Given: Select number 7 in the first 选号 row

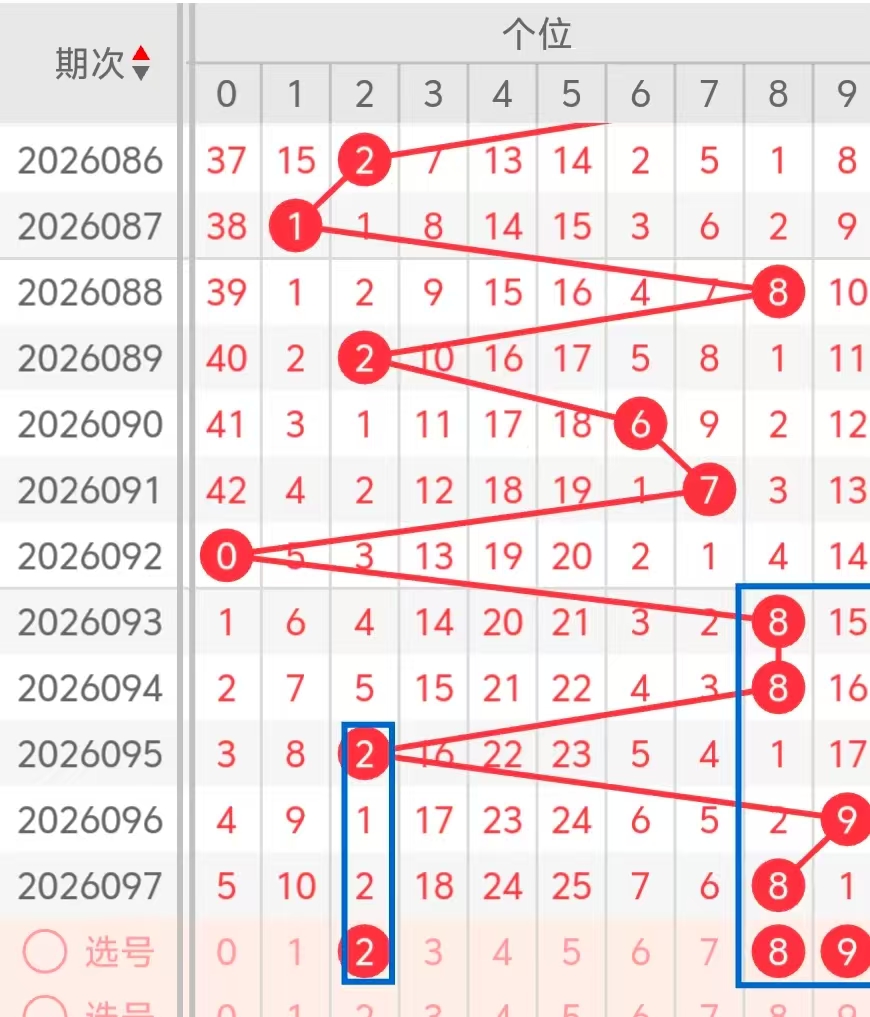Looking at the screenshot, I should (x=709, y=952).
